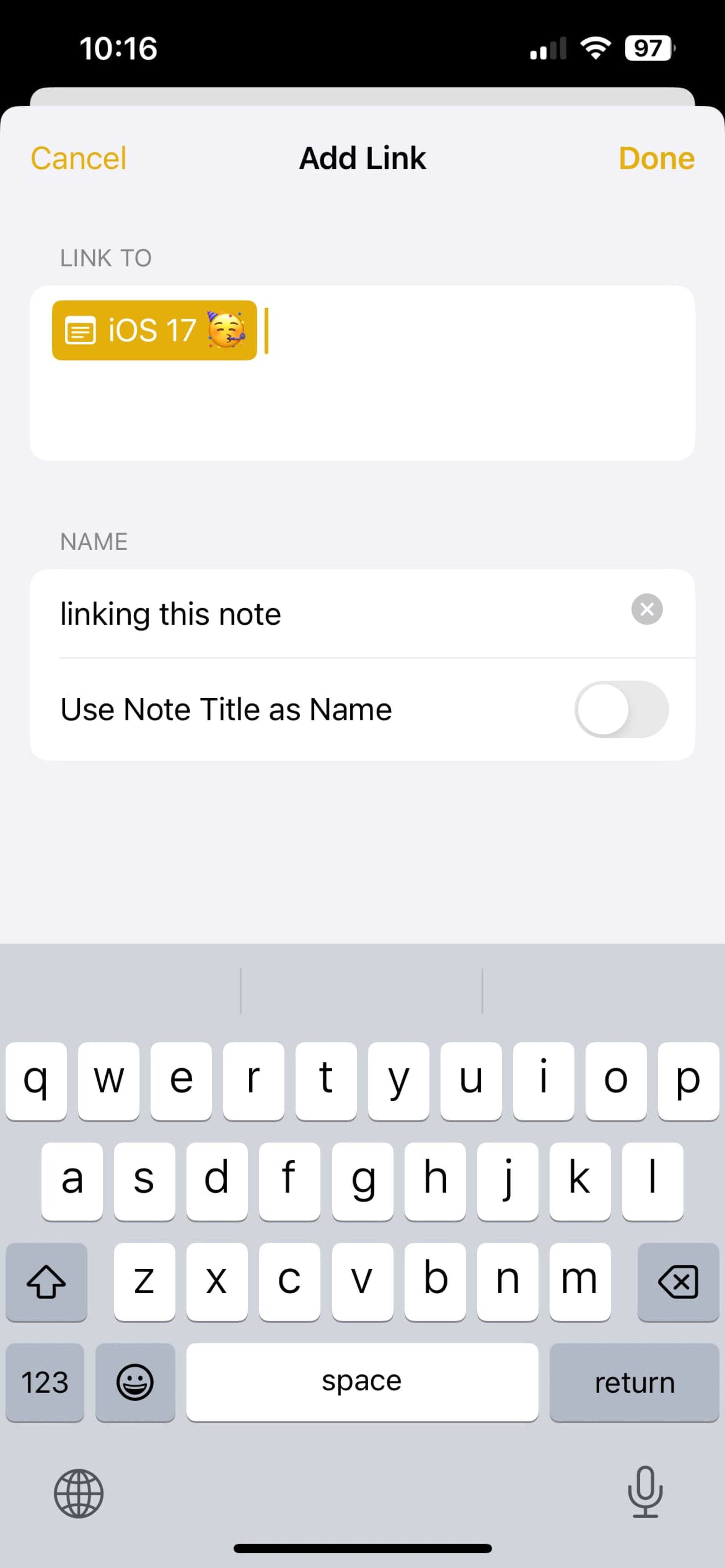The image size is (725, 1568).
Task: Start dictation with the microphone
Action: click(x=645, y=1492)
